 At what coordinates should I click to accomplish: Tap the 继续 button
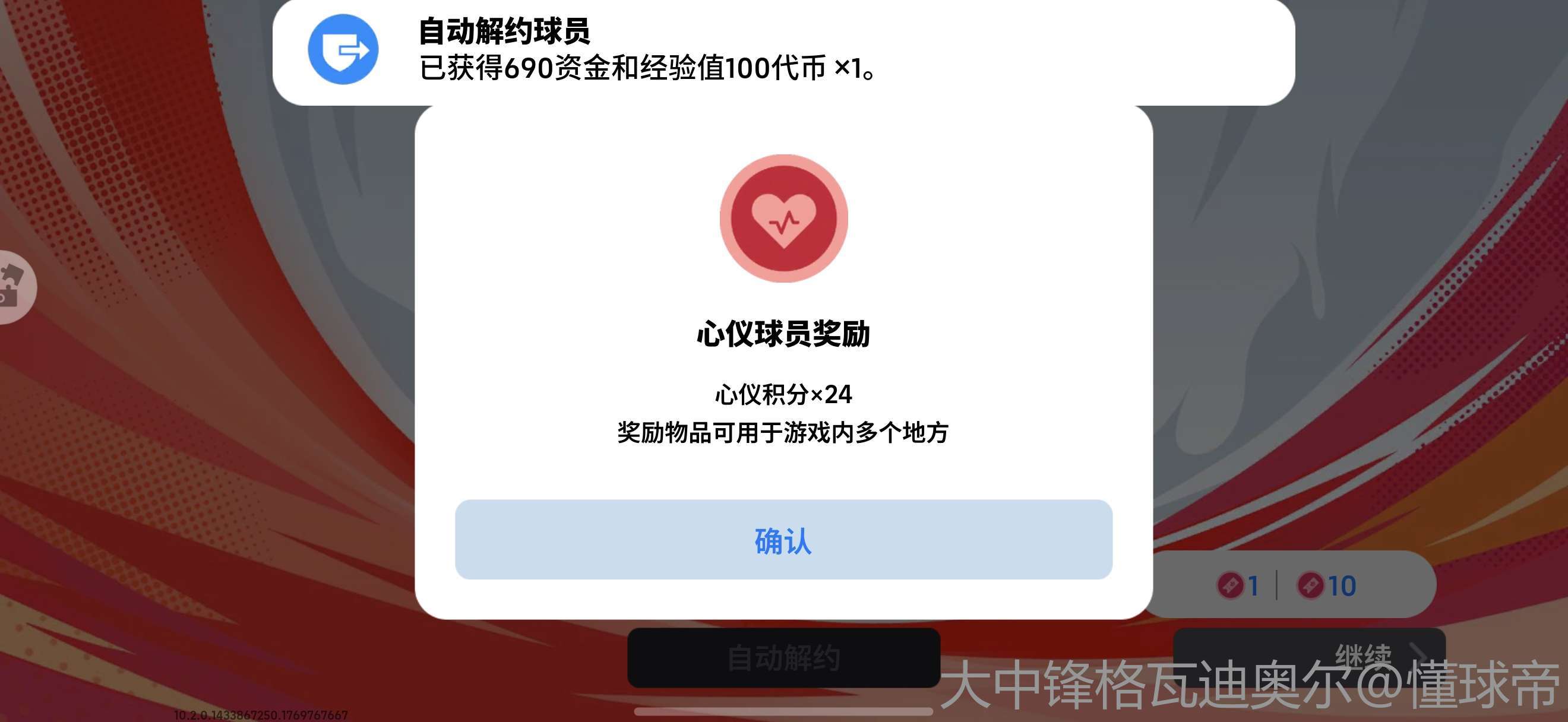coord(1308,654)
